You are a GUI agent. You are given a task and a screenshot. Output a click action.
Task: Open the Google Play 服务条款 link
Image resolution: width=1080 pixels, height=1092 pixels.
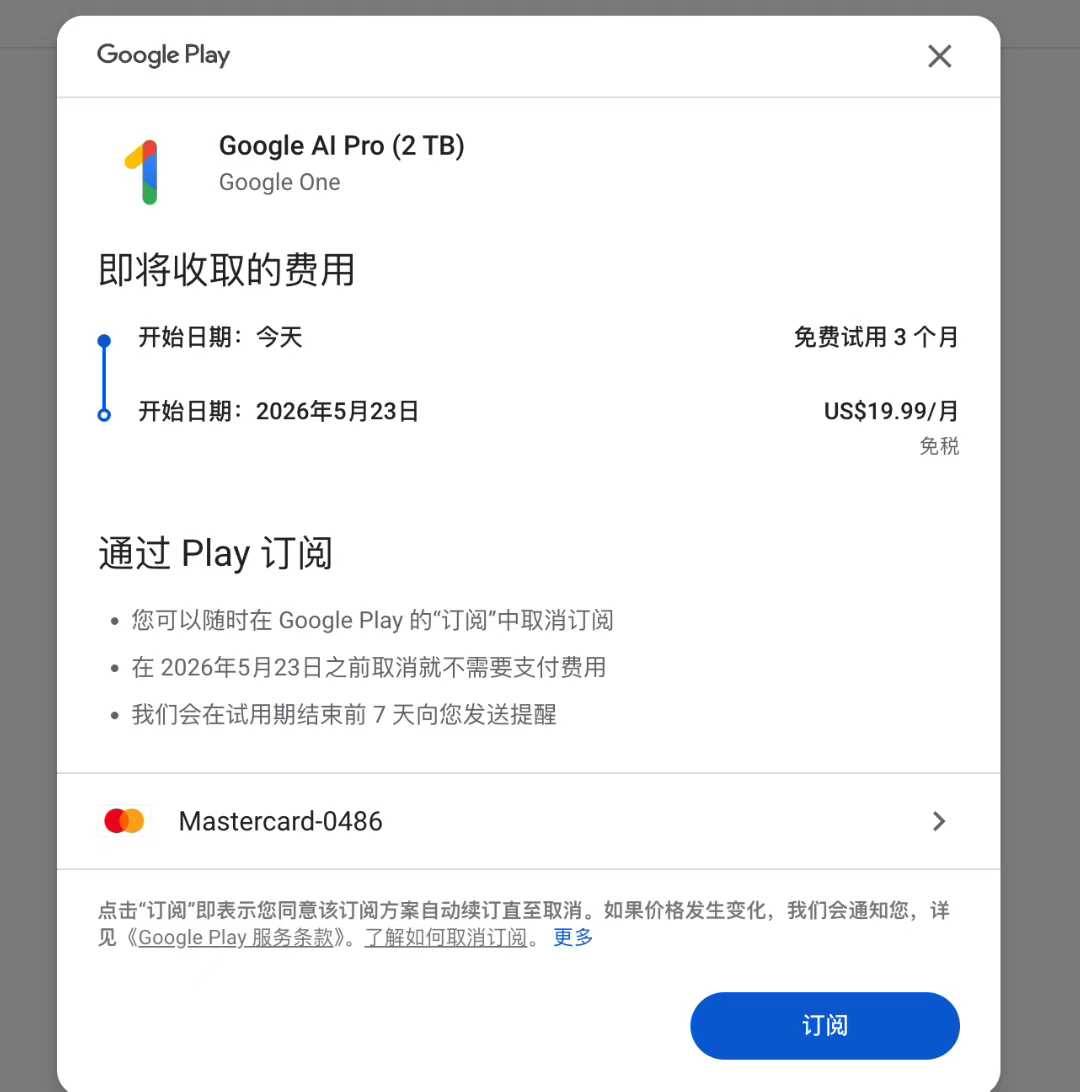tap(235, 938)
